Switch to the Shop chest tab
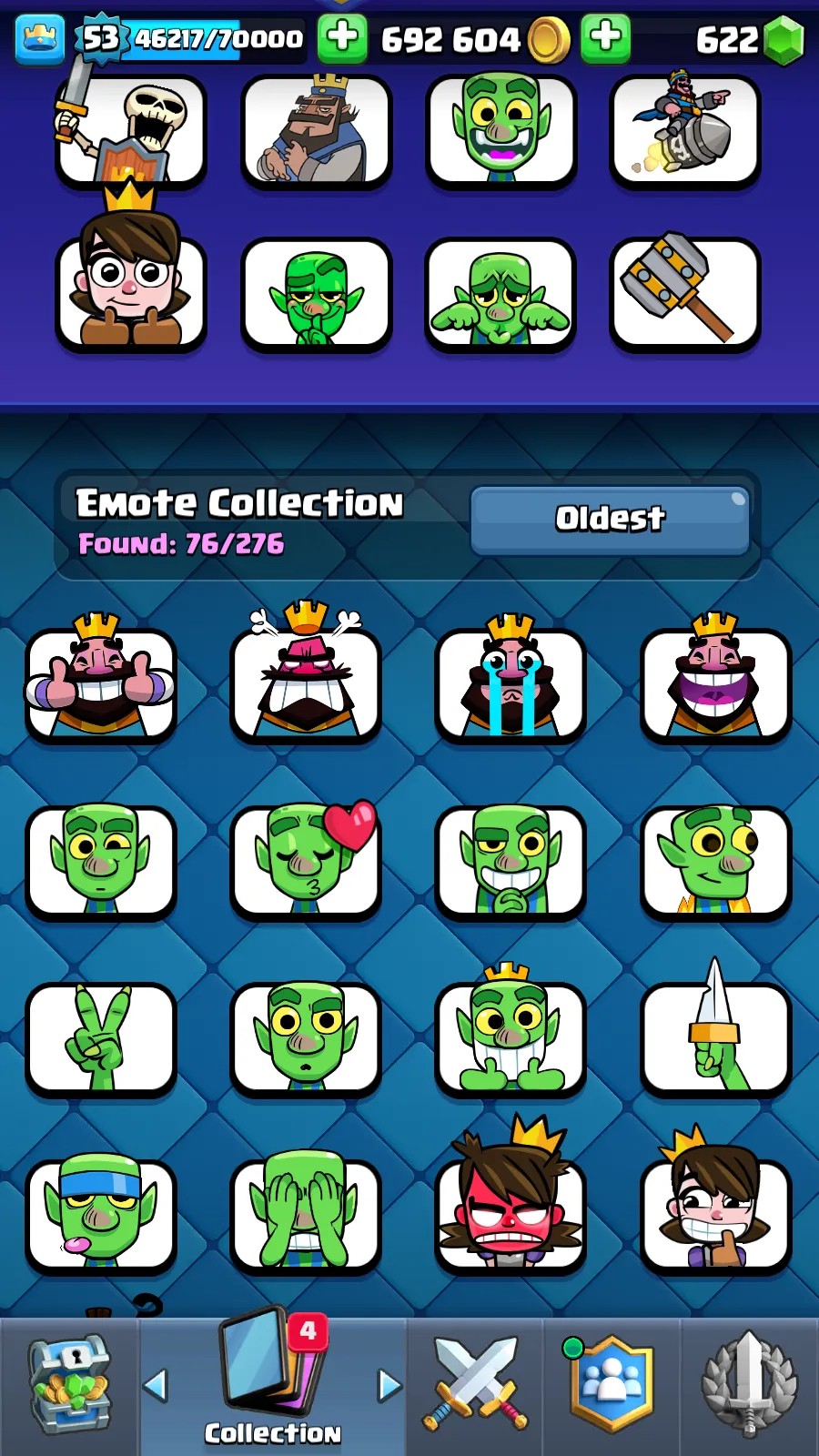This screenshot has height=1456, width=819. point(70,1384)
